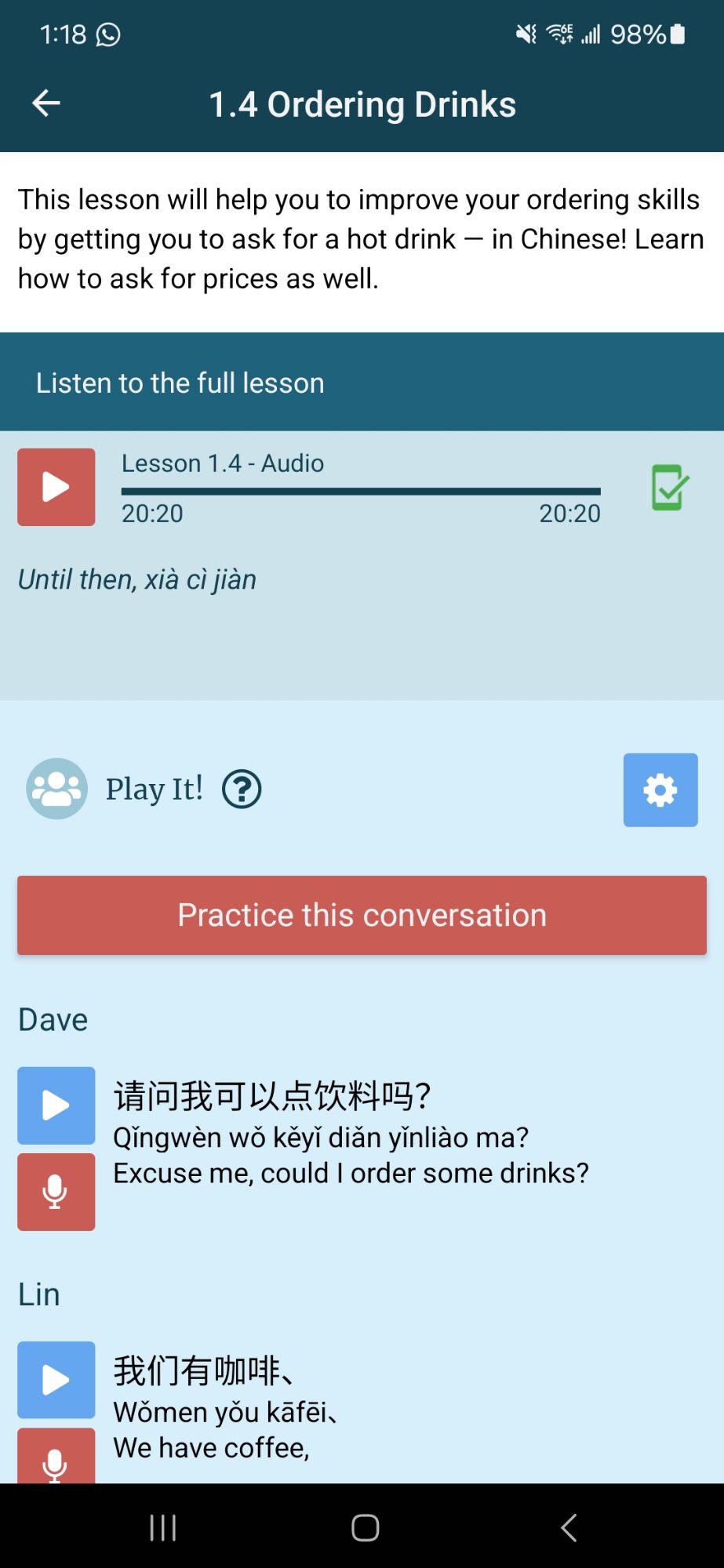The image size is (724, 1568).
Task: Play Dave's line about ordering drinks
Action: coord(56,1105)
